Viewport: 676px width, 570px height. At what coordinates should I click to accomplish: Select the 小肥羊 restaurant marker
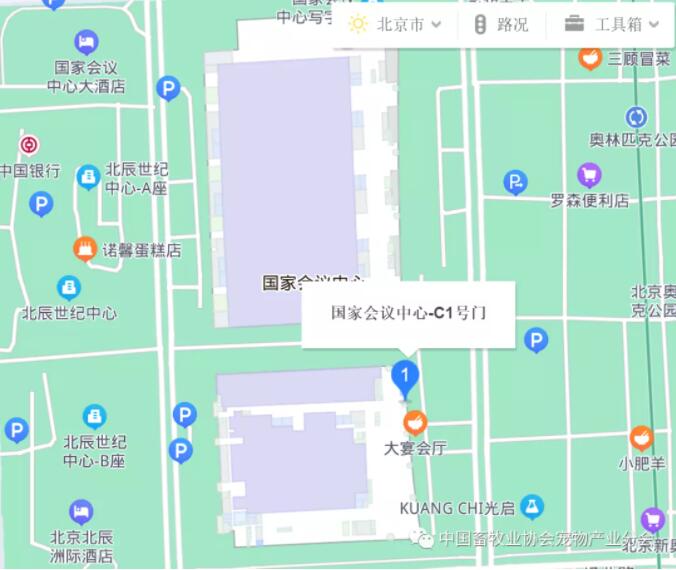(641, 438)
